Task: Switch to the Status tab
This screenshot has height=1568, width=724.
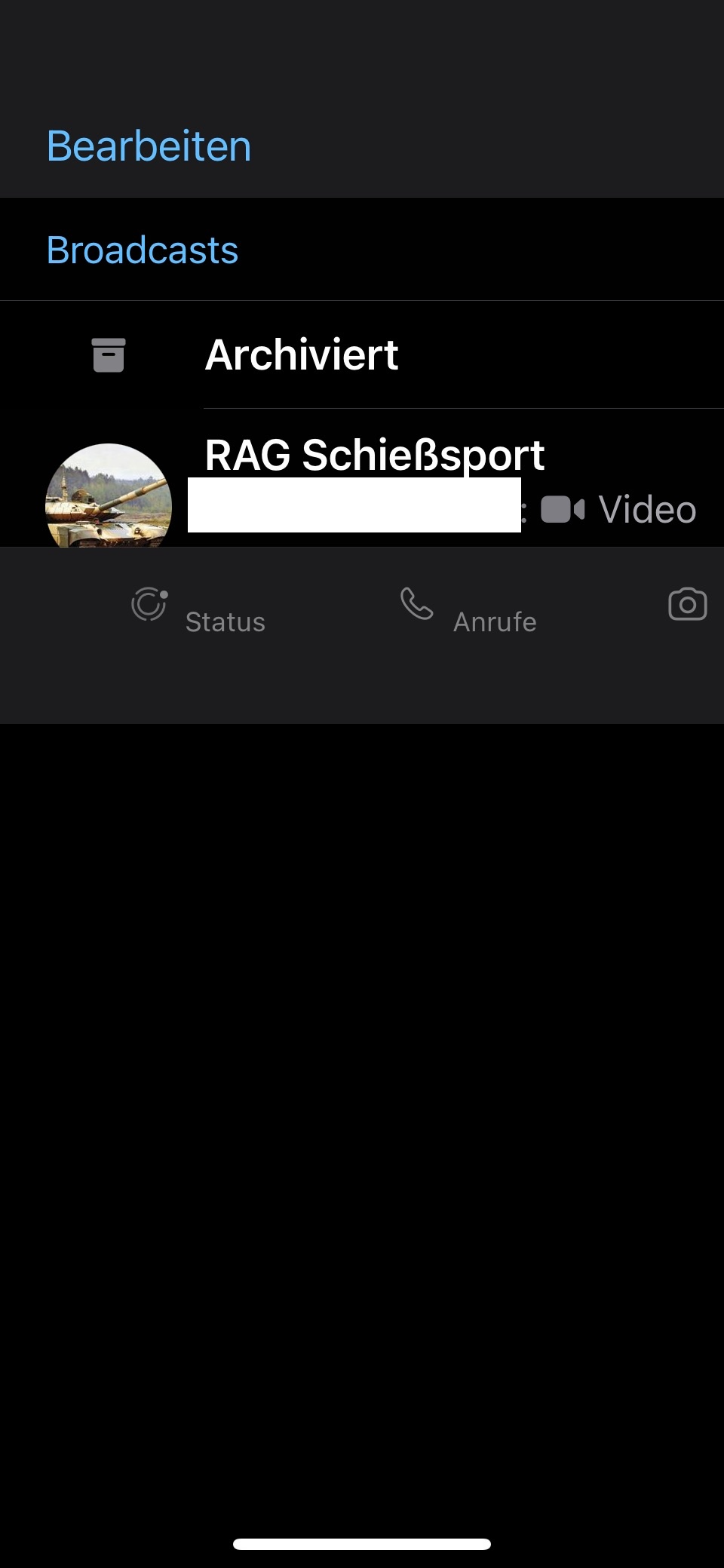Action: tap(198, 609)
